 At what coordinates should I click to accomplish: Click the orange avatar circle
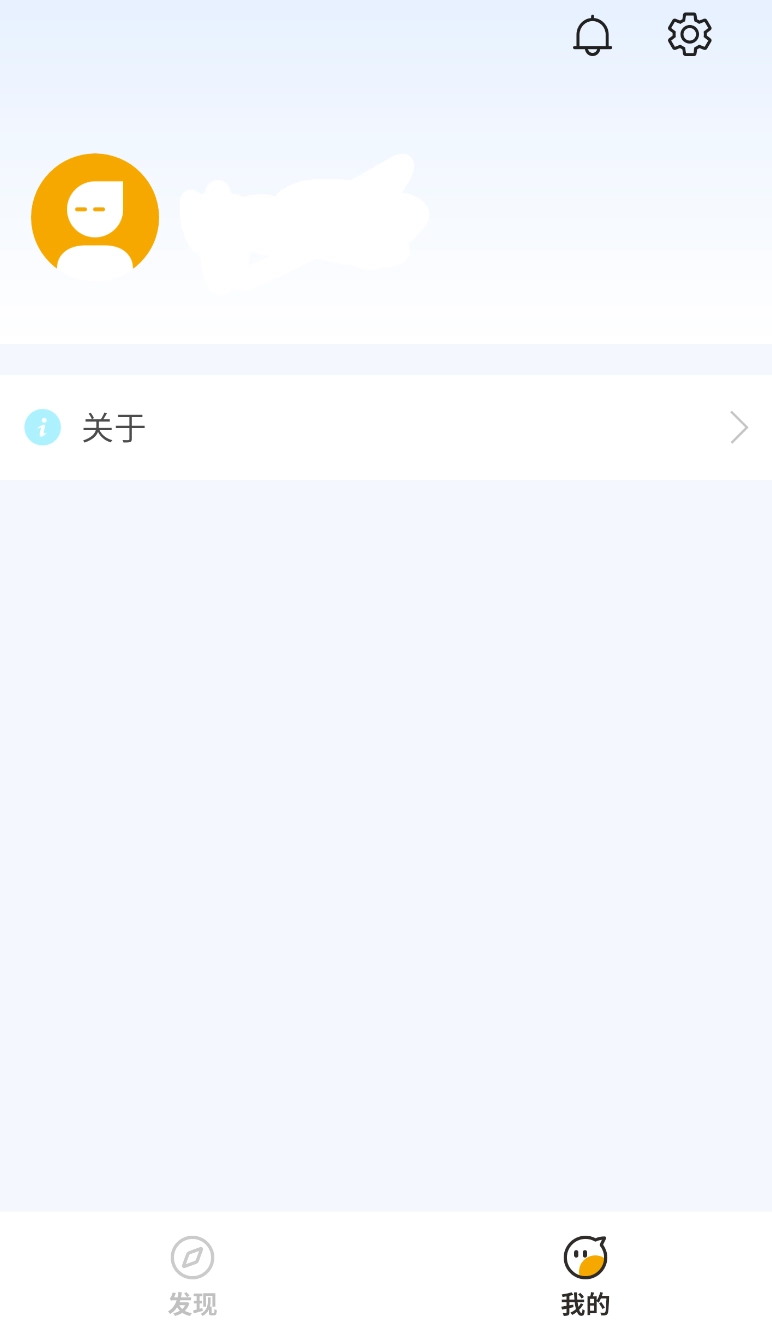[x=95, y=216]
